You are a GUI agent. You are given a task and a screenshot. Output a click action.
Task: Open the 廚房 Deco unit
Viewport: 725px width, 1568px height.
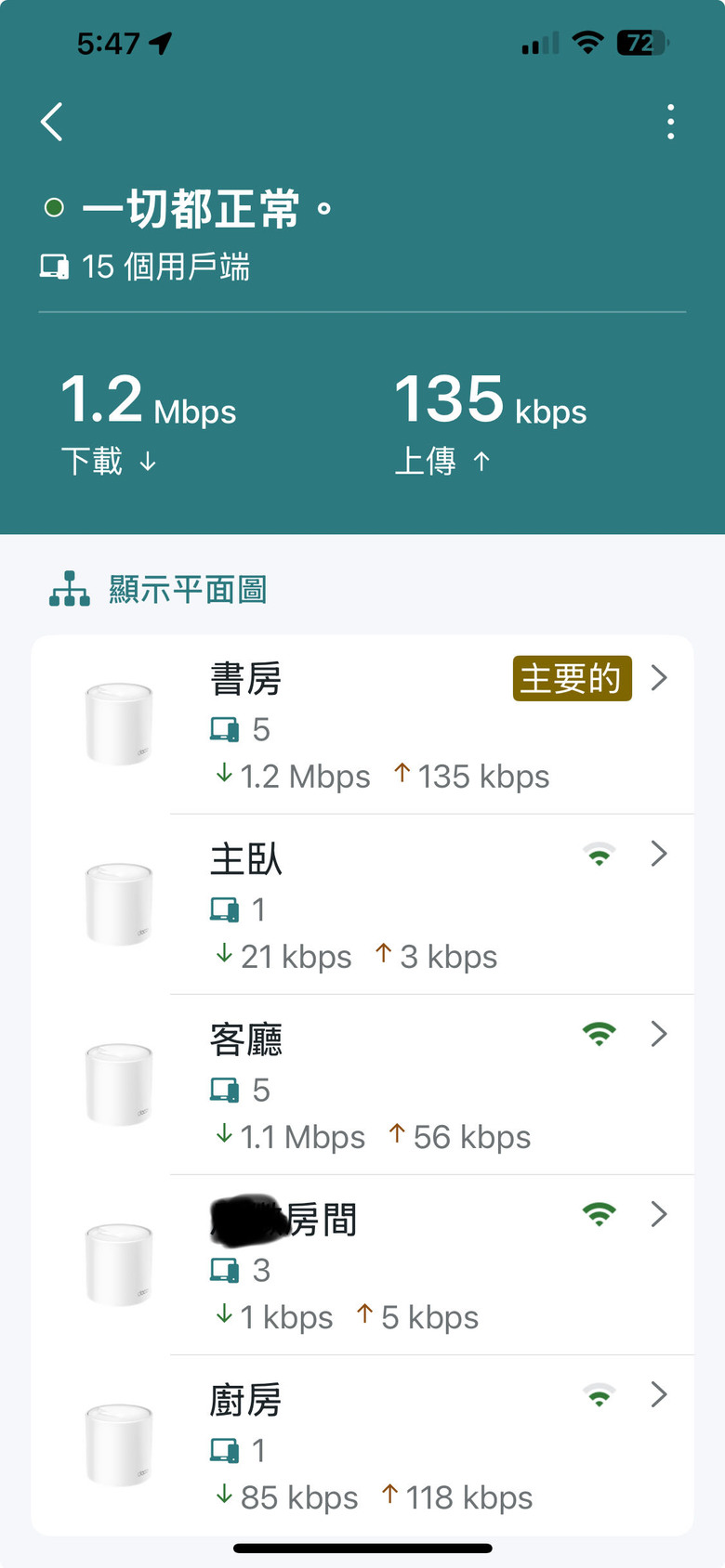(x=362, y=1445)
